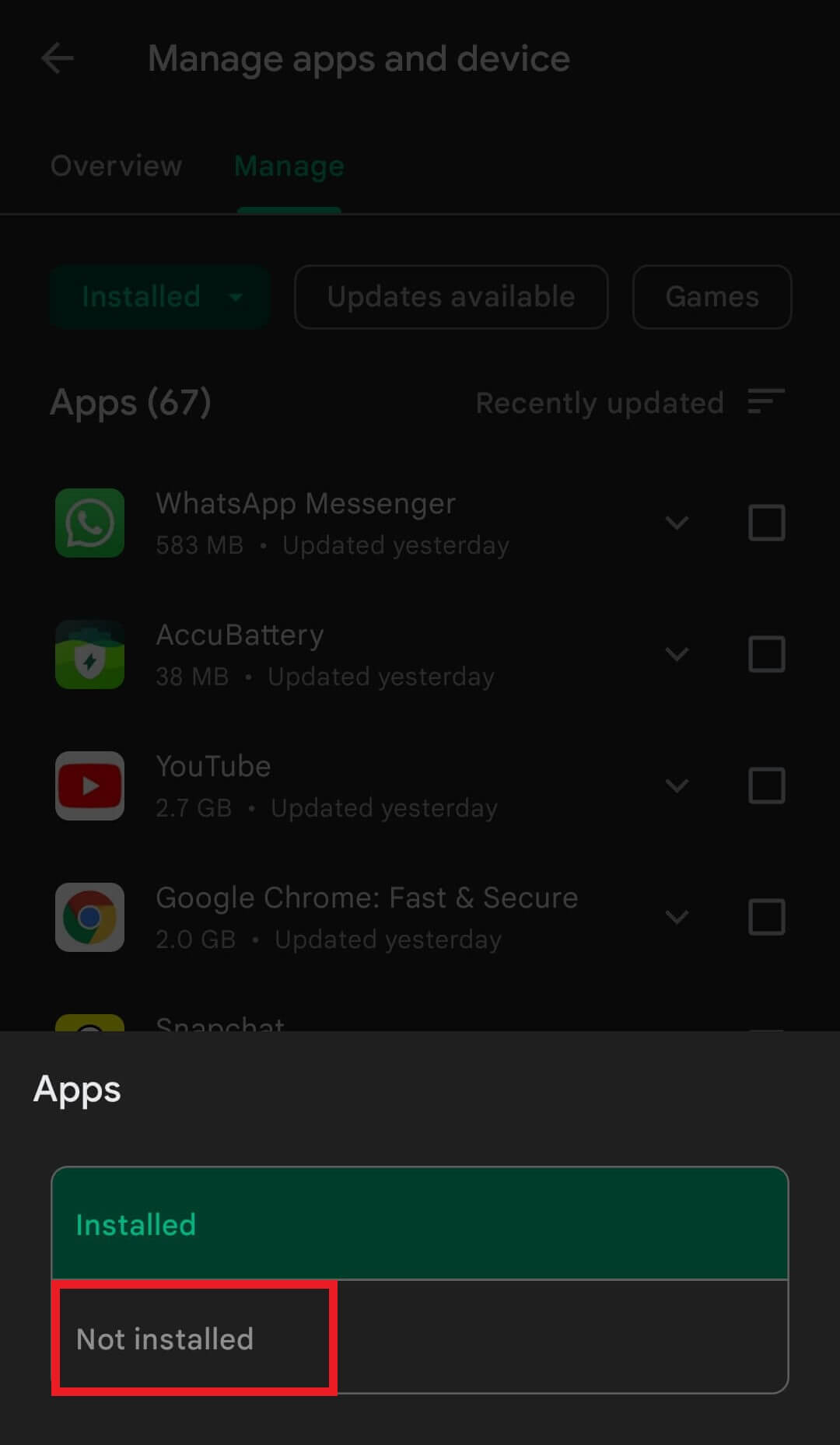
Task: Select the Manage tab
Action: pyautogui.click(x=289, y=166)
